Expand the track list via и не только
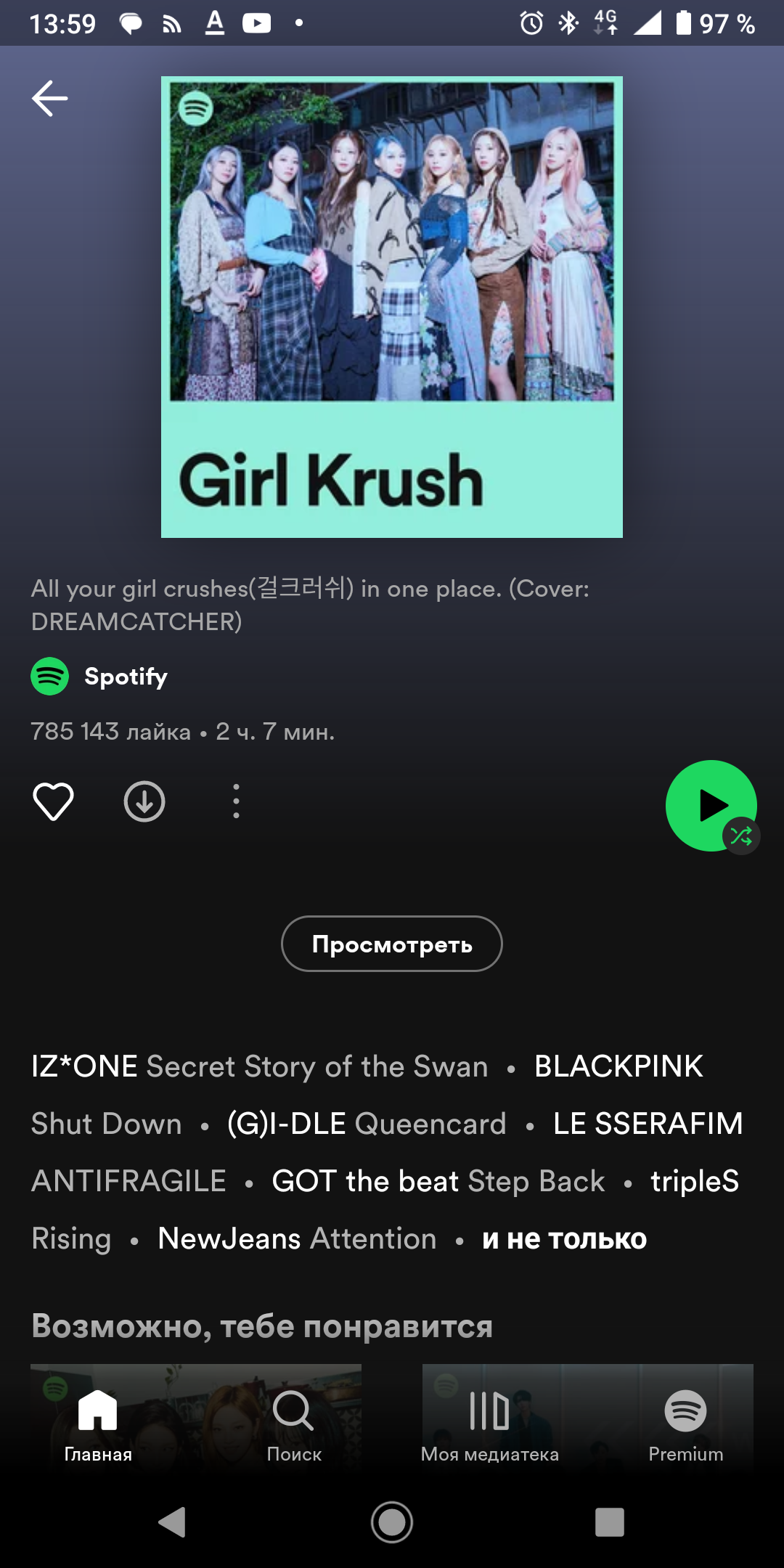Image resolution: width=784 pixels, height=1568 pixels. coord(564,1239)
